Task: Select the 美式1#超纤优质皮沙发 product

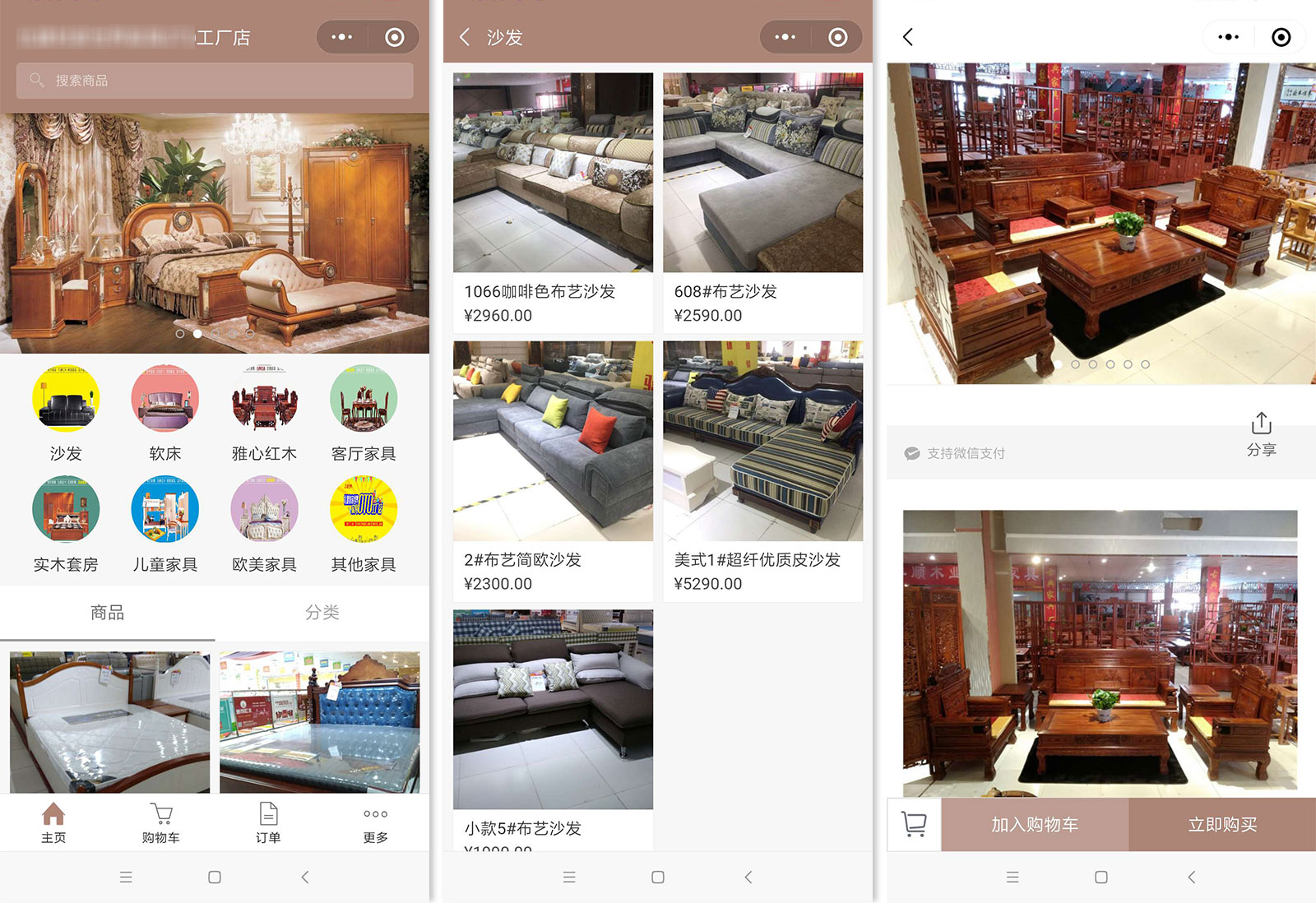Action: pos(762,469)
